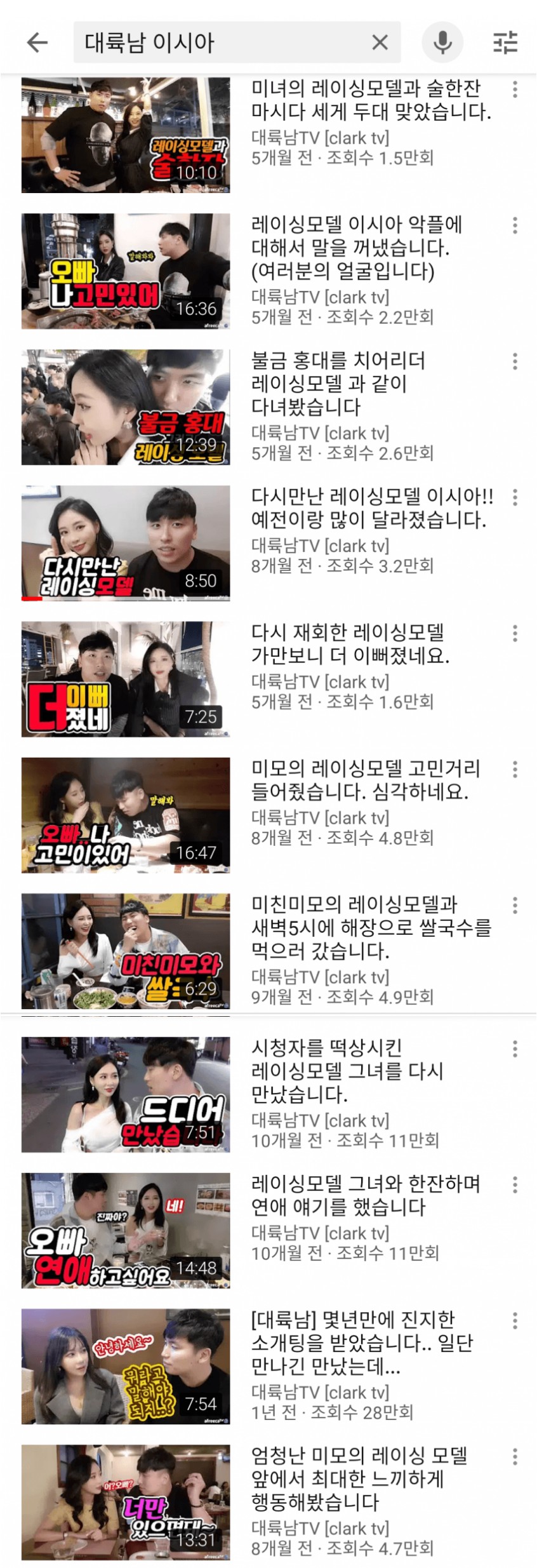
Task: Open options for 다시만난 레이싱모델 이시아 video
Action: tap(515, 497)
